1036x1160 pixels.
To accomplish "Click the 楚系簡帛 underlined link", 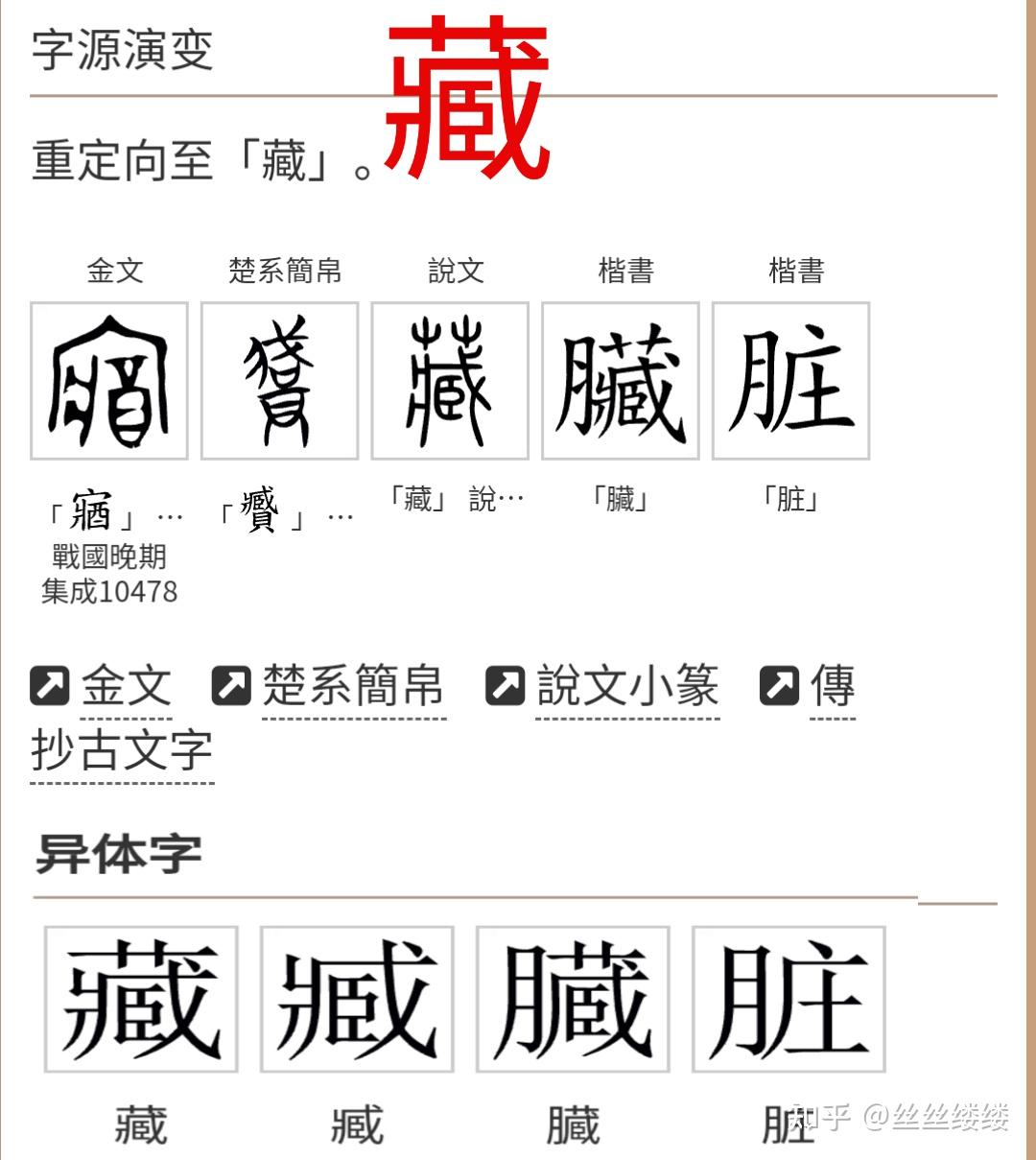I will (x=354, y=686).
